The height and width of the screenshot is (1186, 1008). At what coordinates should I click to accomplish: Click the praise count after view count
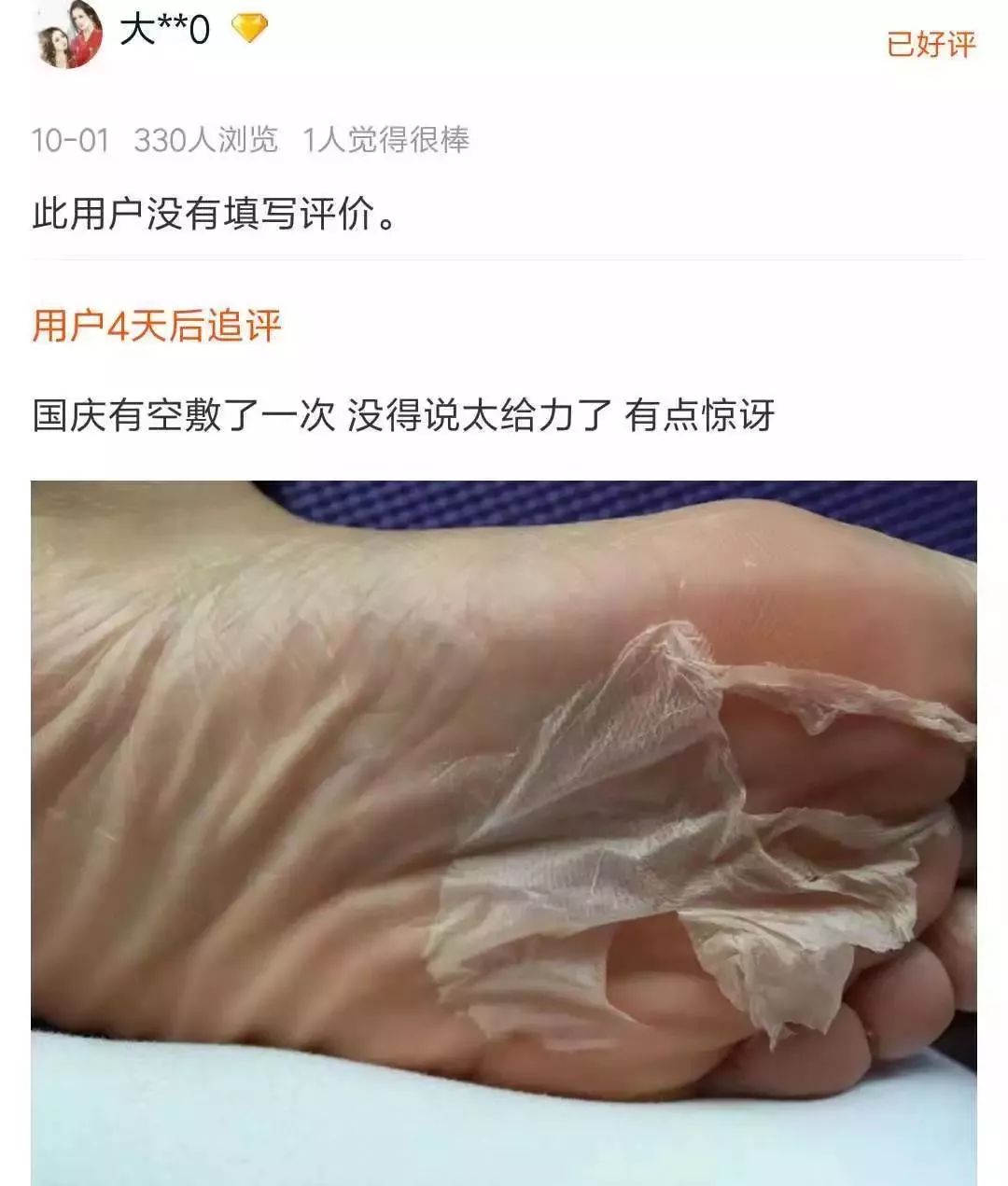tap(386, 138)
